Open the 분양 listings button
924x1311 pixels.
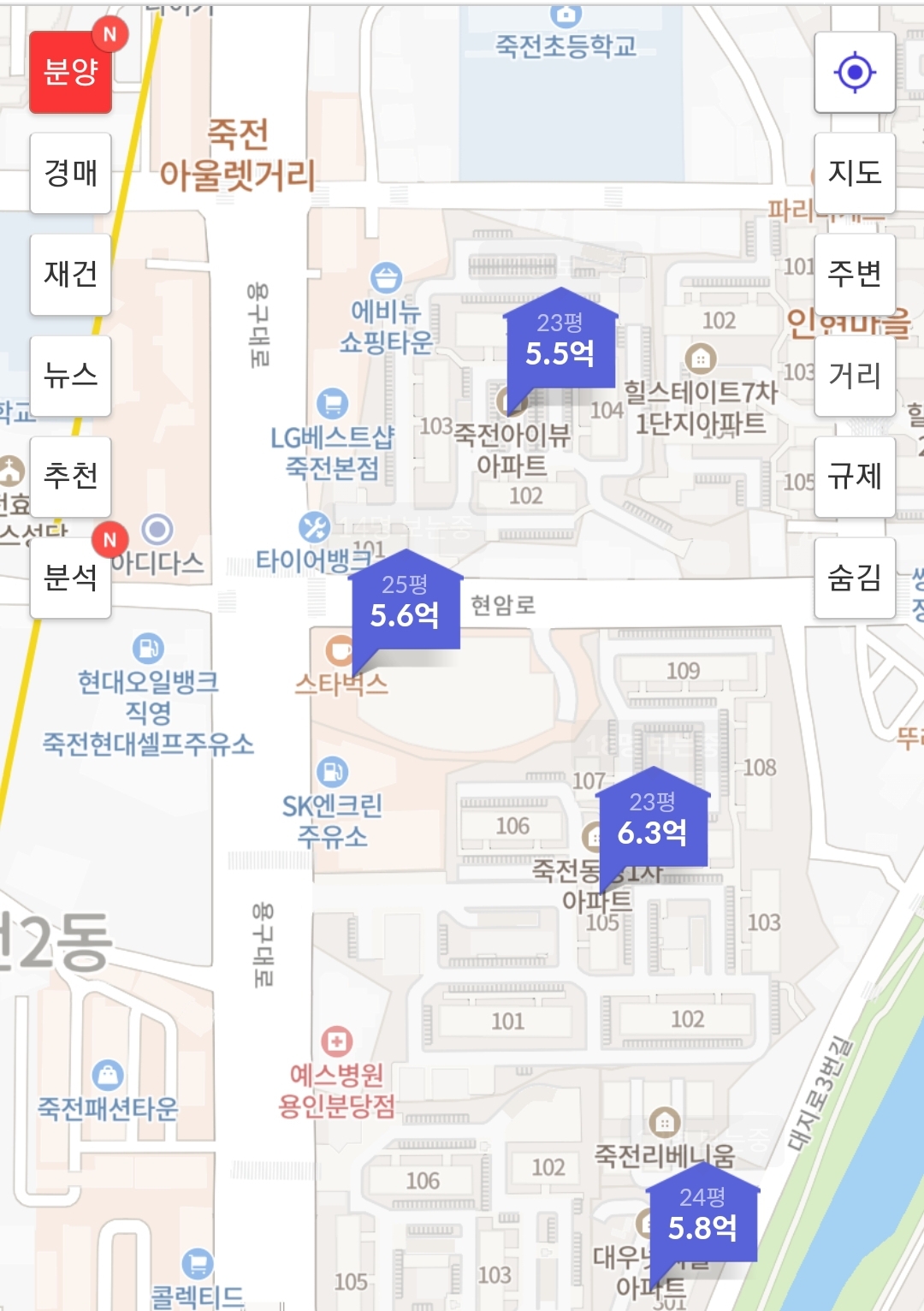[x=71, y=72]
